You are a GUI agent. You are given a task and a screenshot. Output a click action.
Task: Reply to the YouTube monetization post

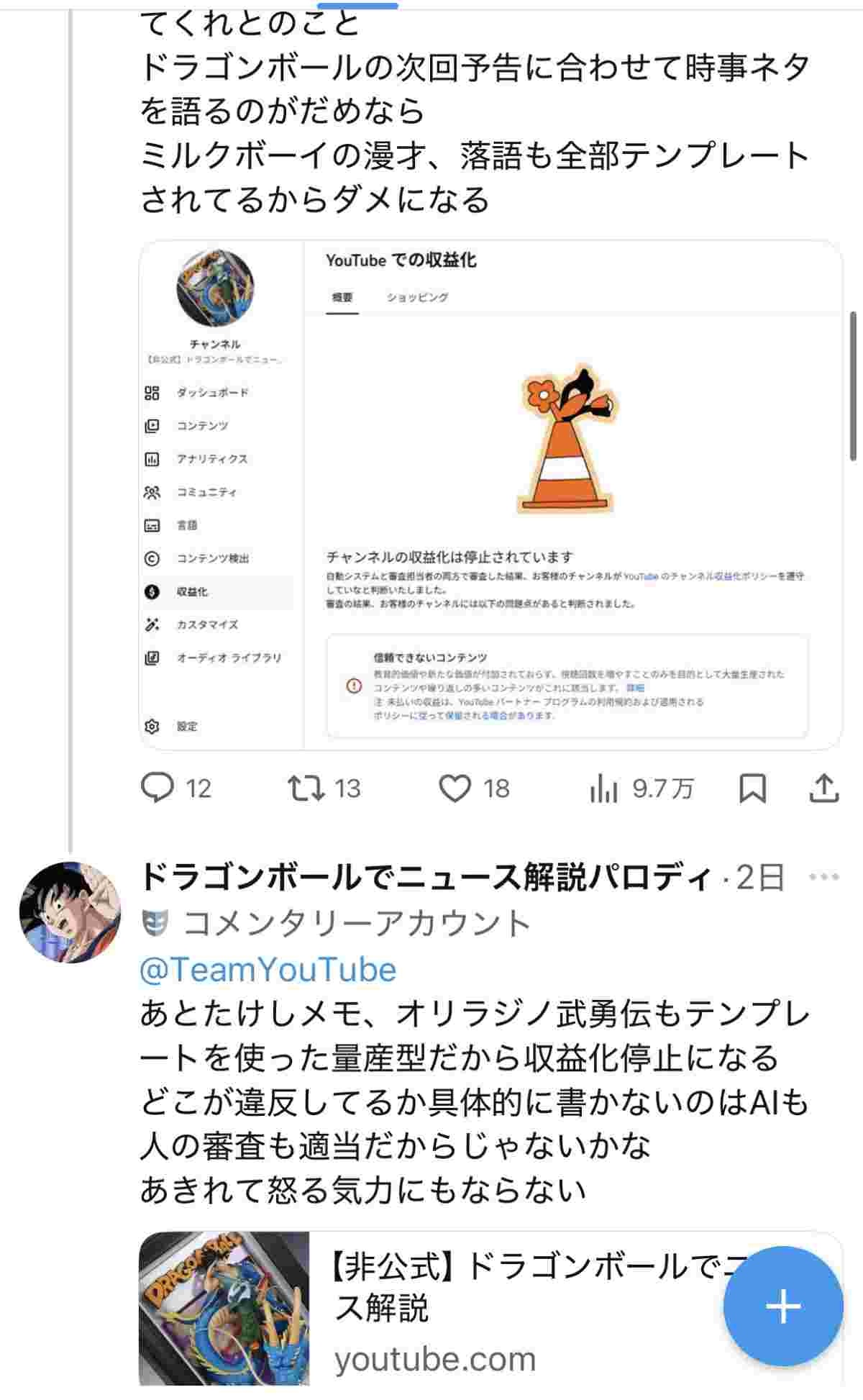click(157, 788)
